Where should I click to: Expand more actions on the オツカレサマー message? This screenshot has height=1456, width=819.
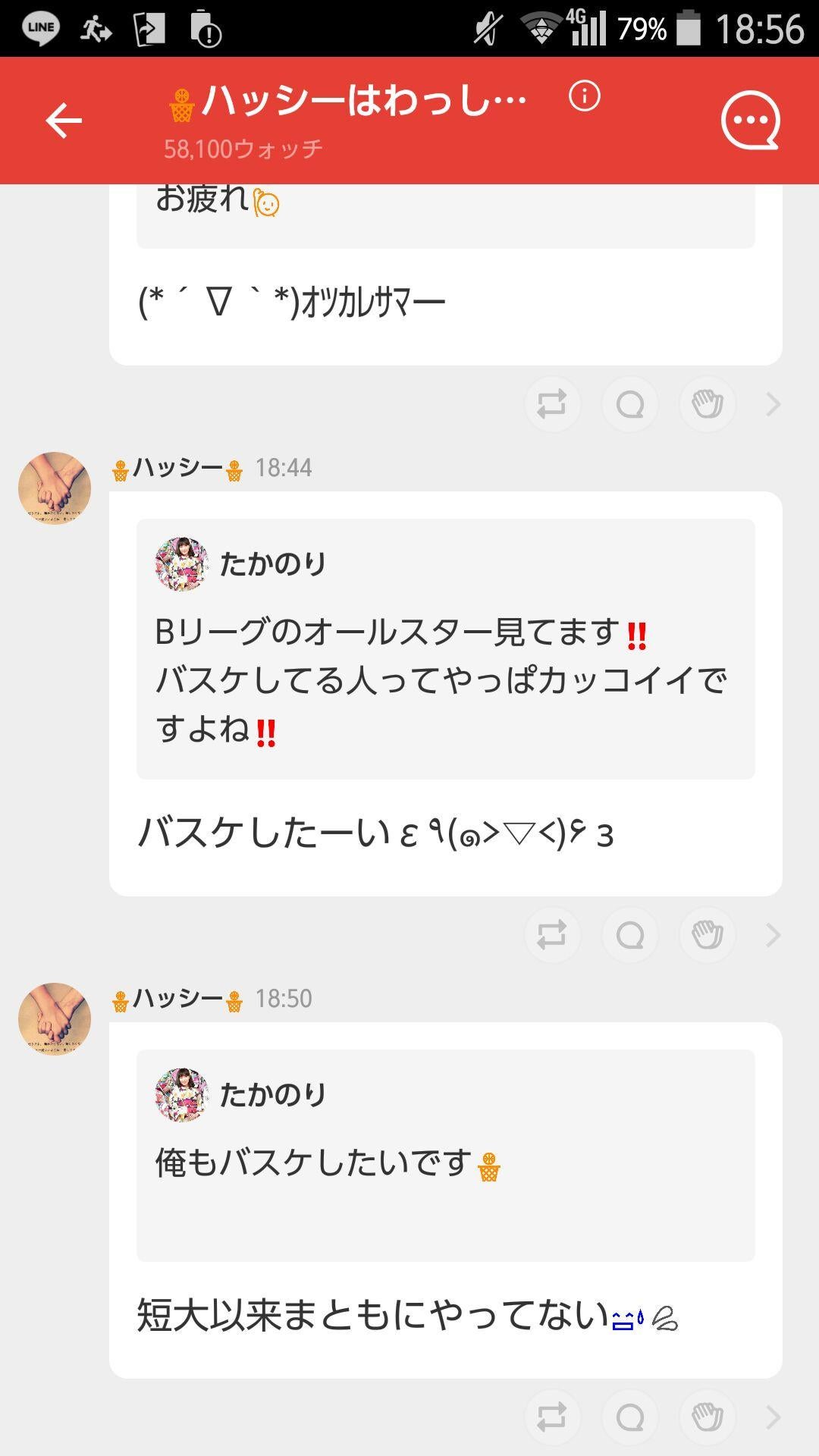[772, 404]
